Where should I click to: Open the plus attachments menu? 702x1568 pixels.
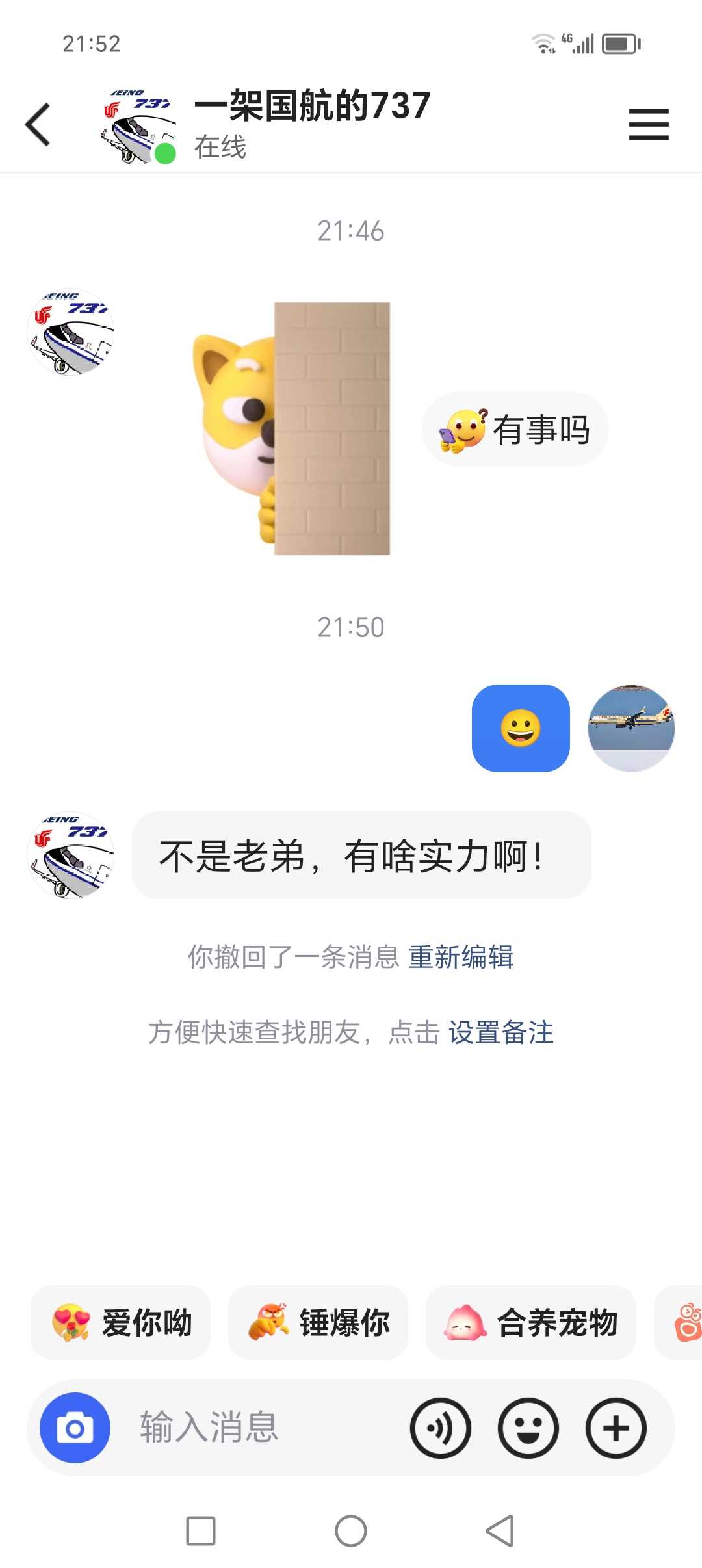coord(616,1428)
